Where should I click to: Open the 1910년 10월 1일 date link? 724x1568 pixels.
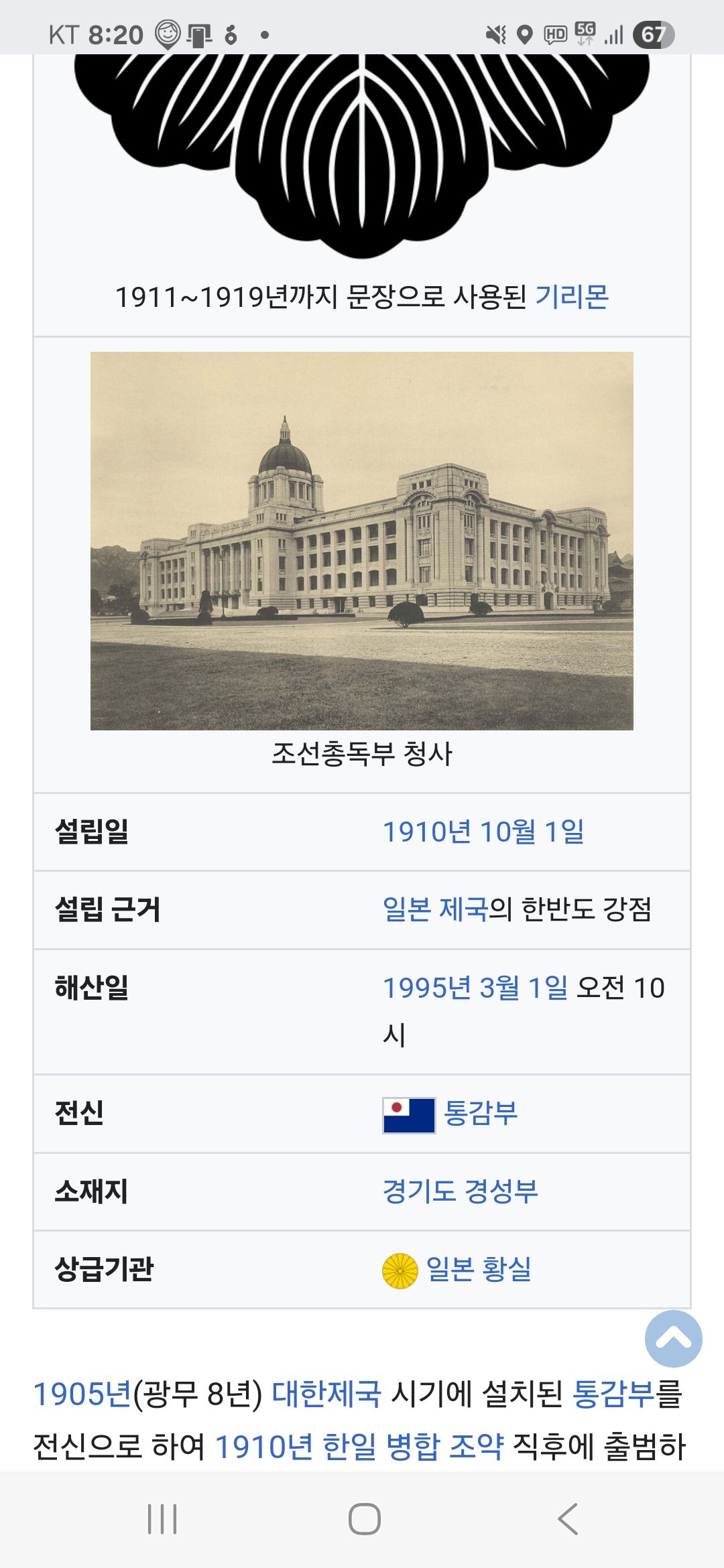point(483,832)
